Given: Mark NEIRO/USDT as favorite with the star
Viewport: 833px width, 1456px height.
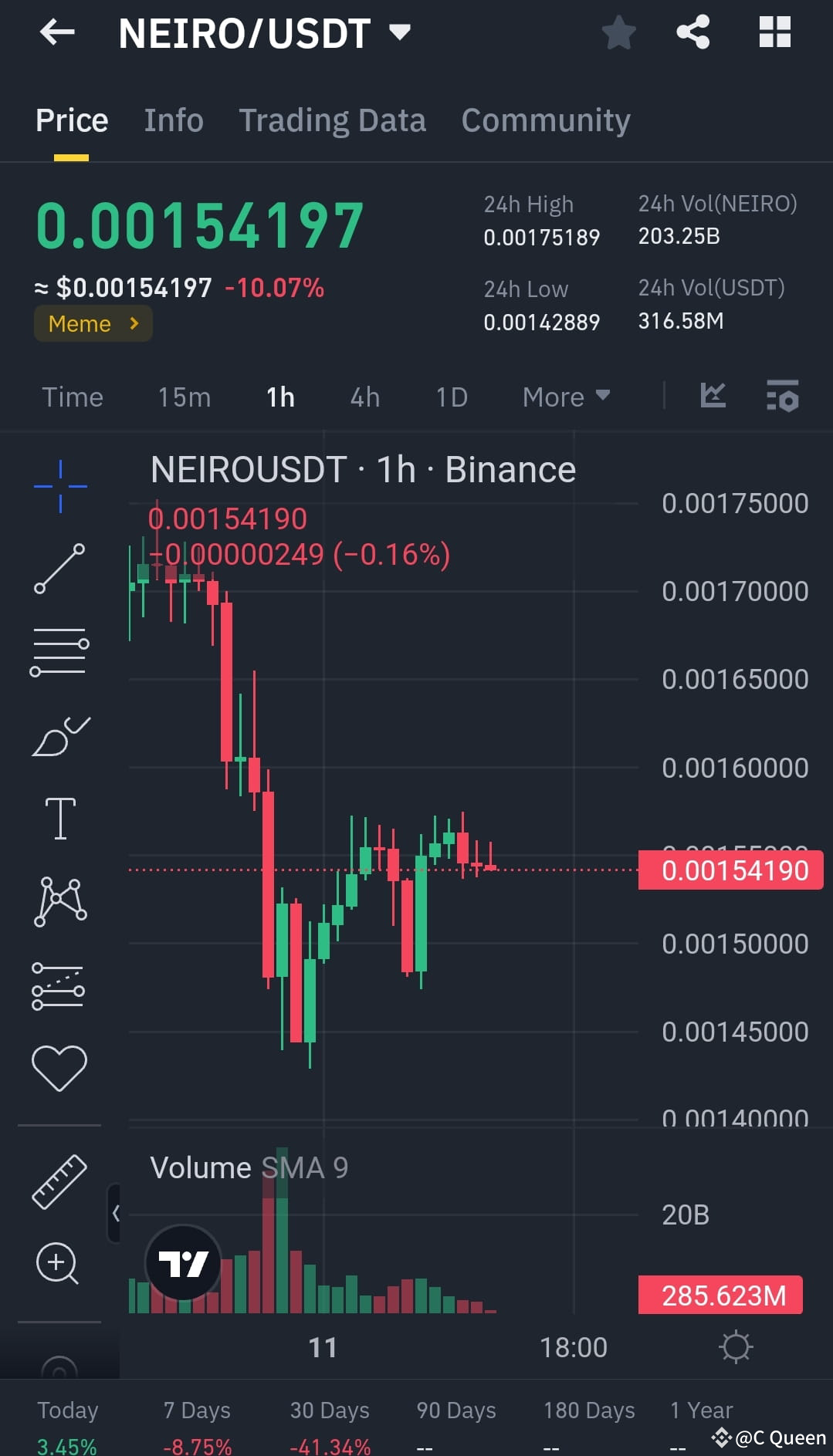Looking at the screenshot, I should pos(618,32).
